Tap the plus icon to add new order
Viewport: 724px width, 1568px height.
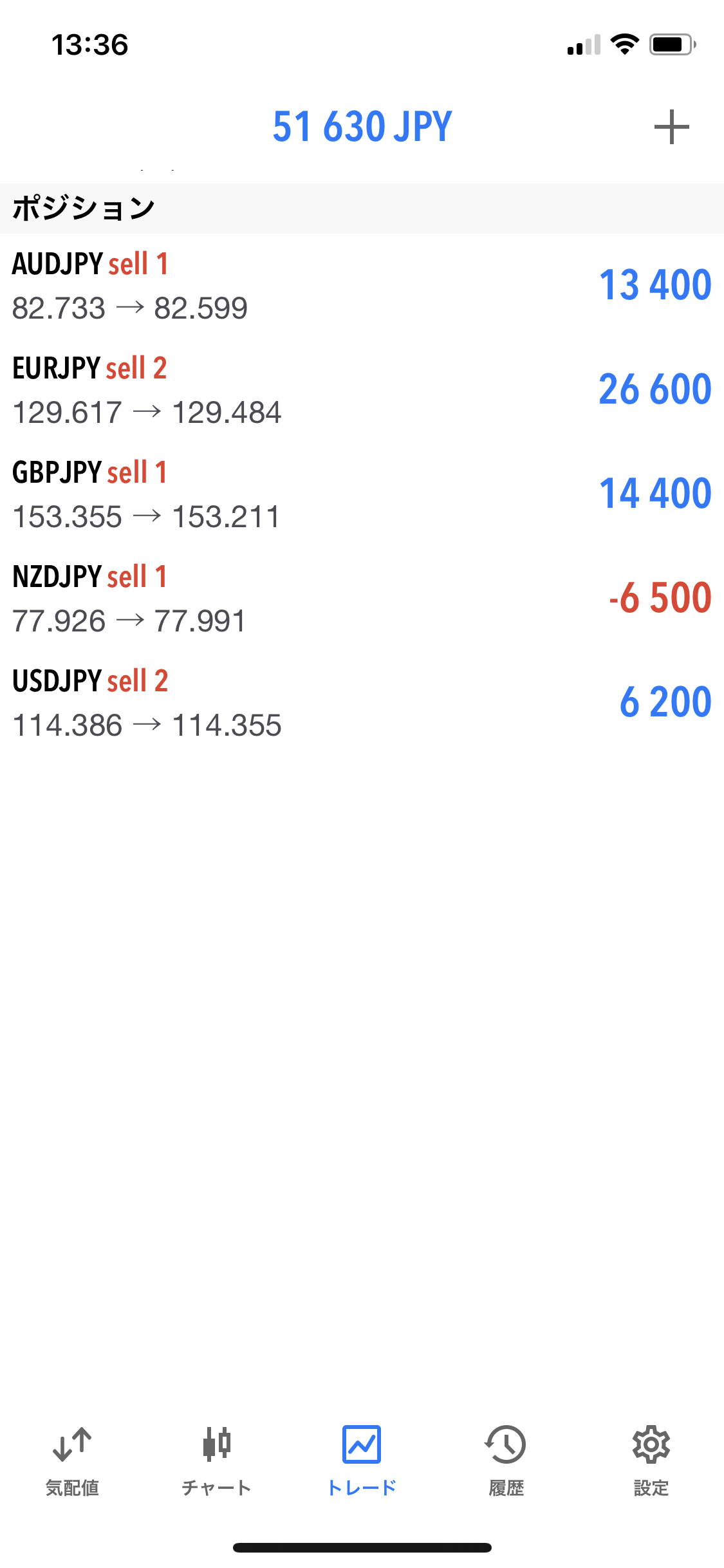(671, 127)
